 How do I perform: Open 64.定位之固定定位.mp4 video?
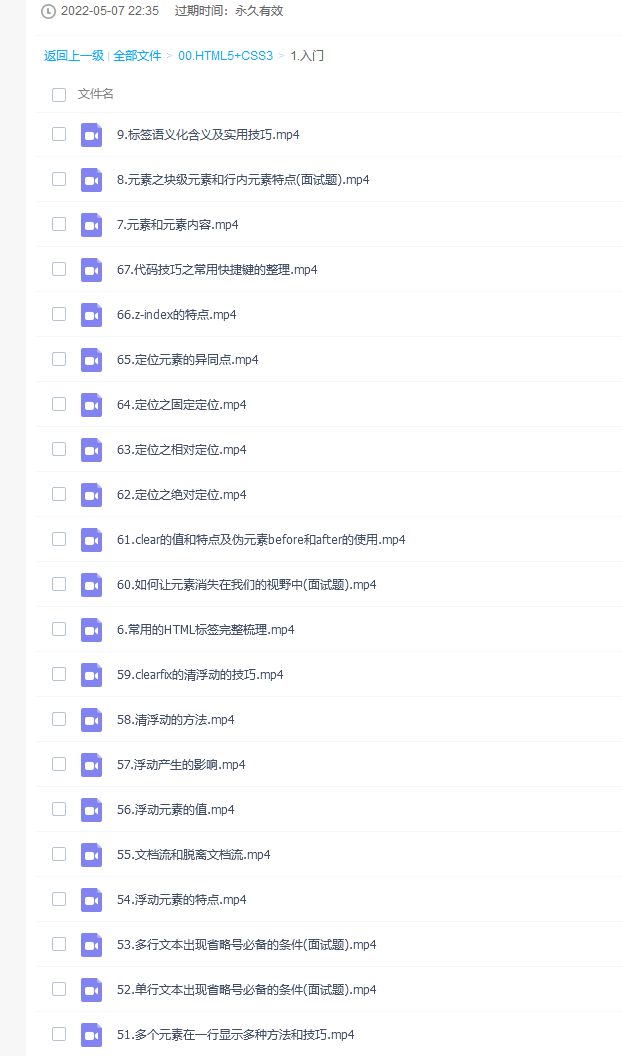coord(181,405)
